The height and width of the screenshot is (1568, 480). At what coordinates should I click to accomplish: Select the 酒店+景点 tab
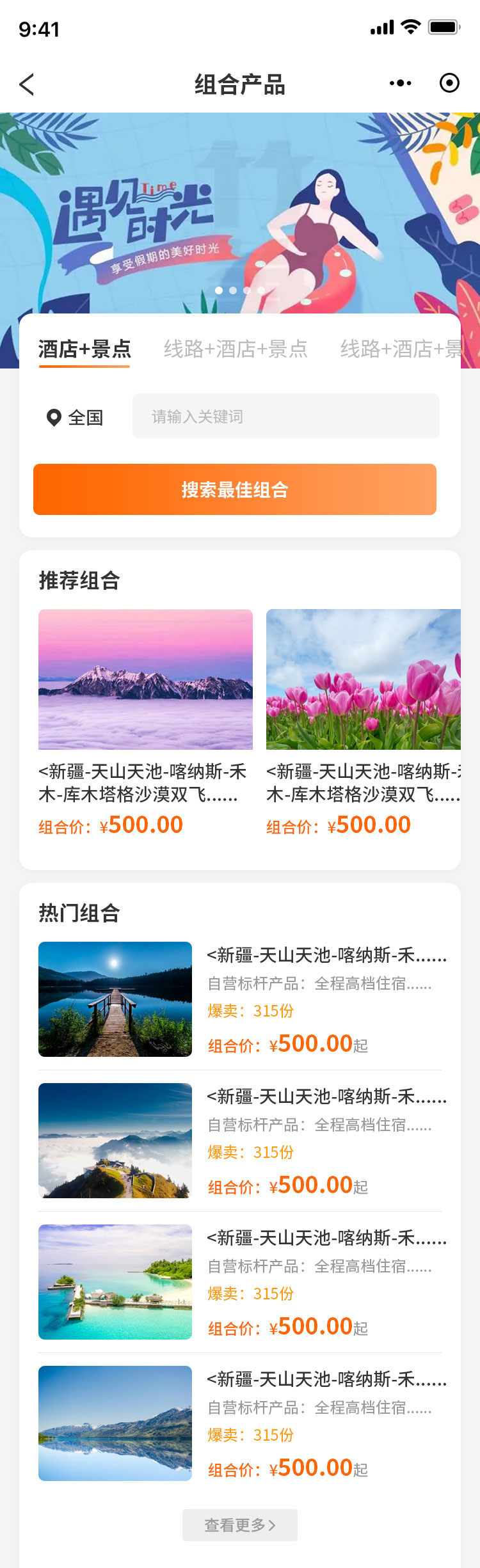click(x=84, y=349)
